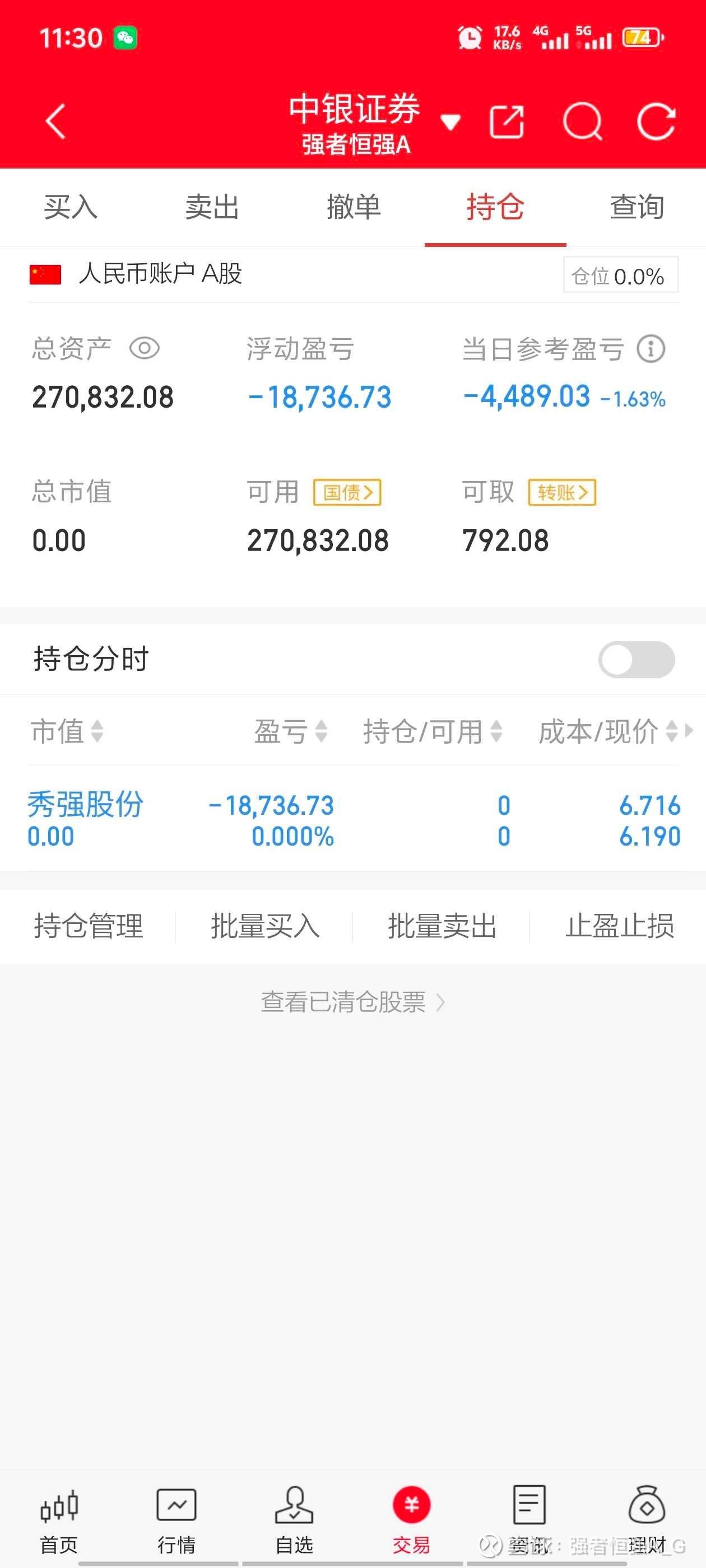Open the 撤单 tab
This screenshot has height=1568, width=706.
[x=354, y=207]
